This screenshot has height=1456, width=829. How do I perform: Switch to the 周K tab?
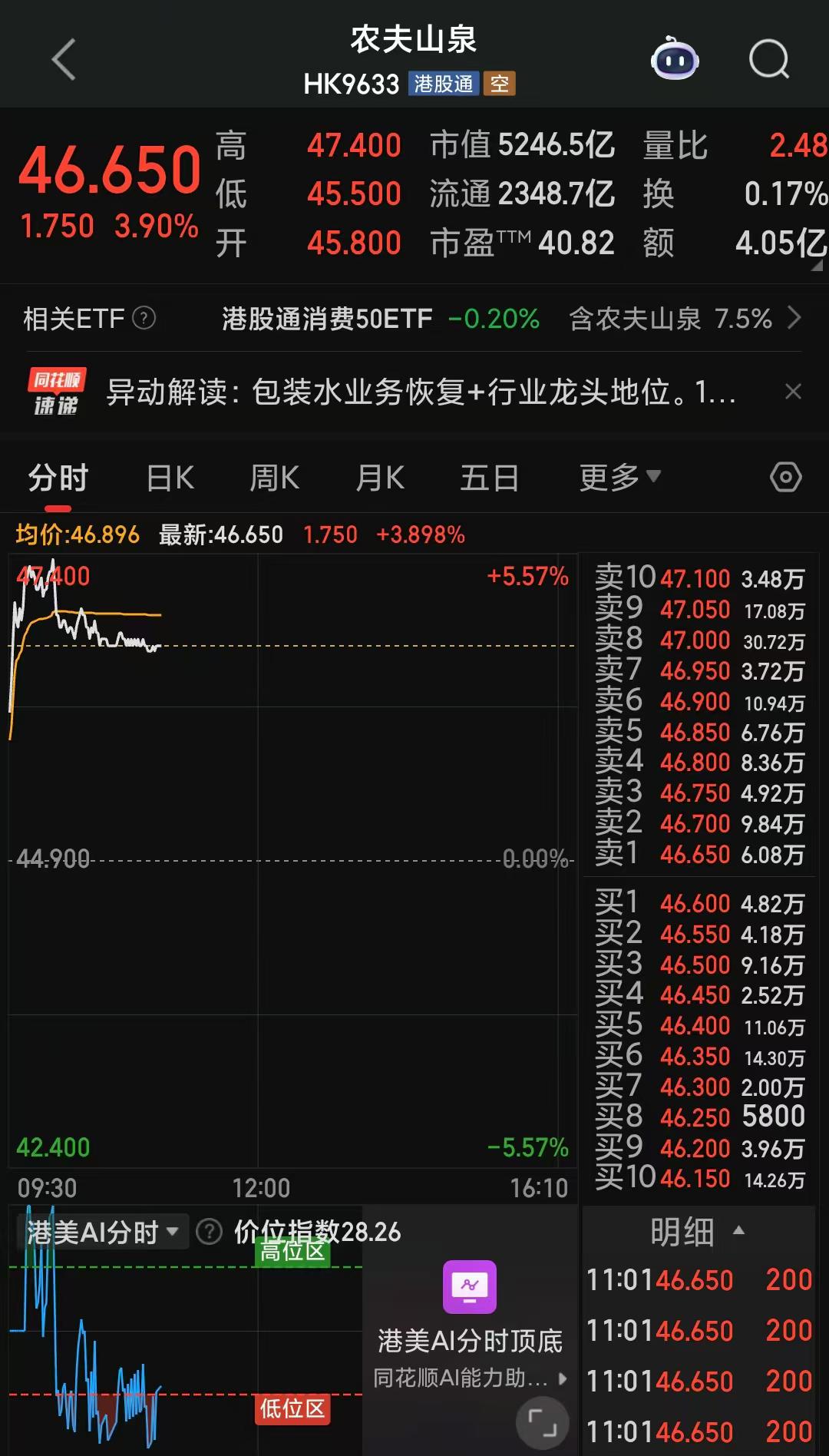click(275, 478)
